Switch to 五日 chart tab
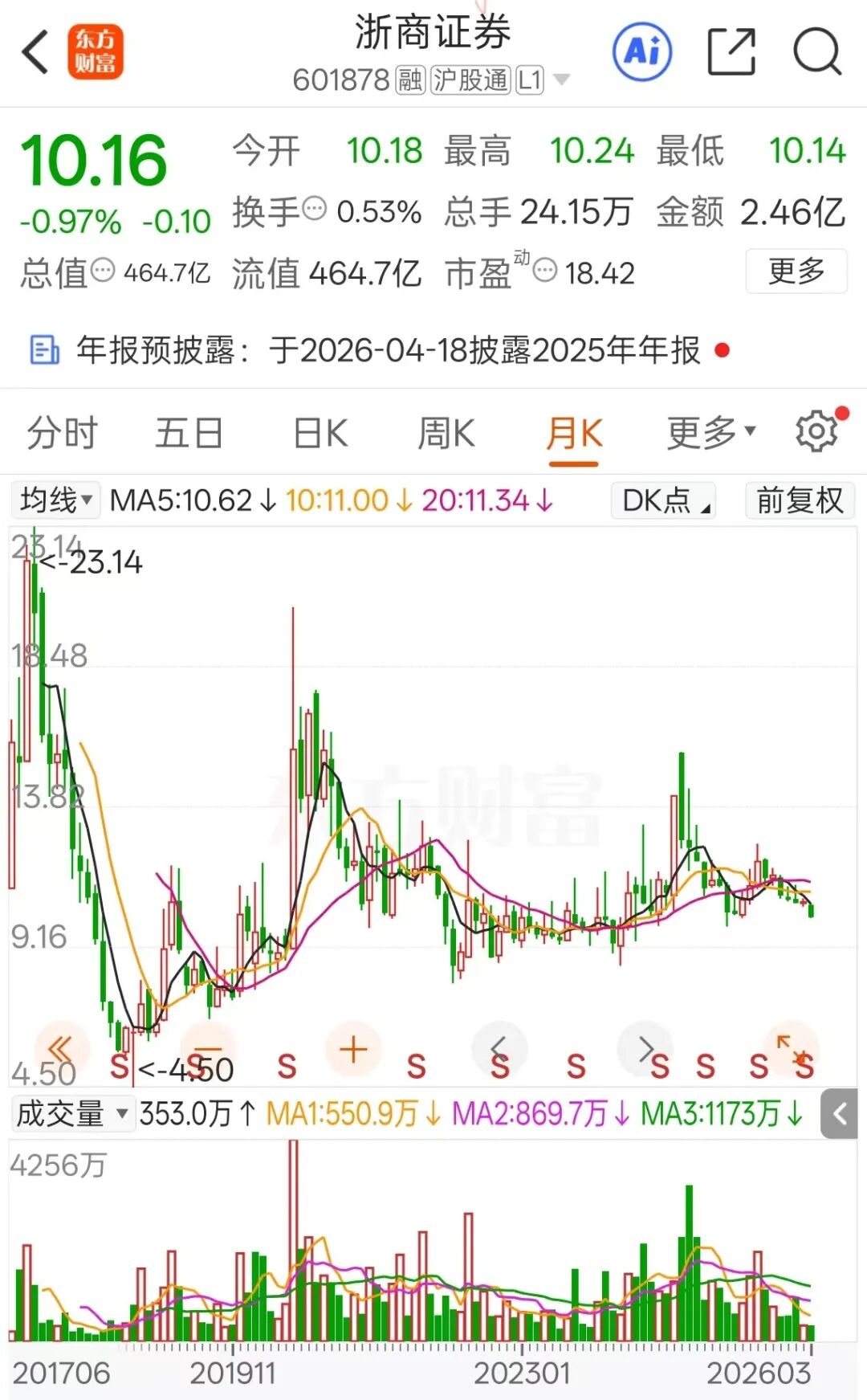The image size is (867, 1400). click(x=189, y=434)
